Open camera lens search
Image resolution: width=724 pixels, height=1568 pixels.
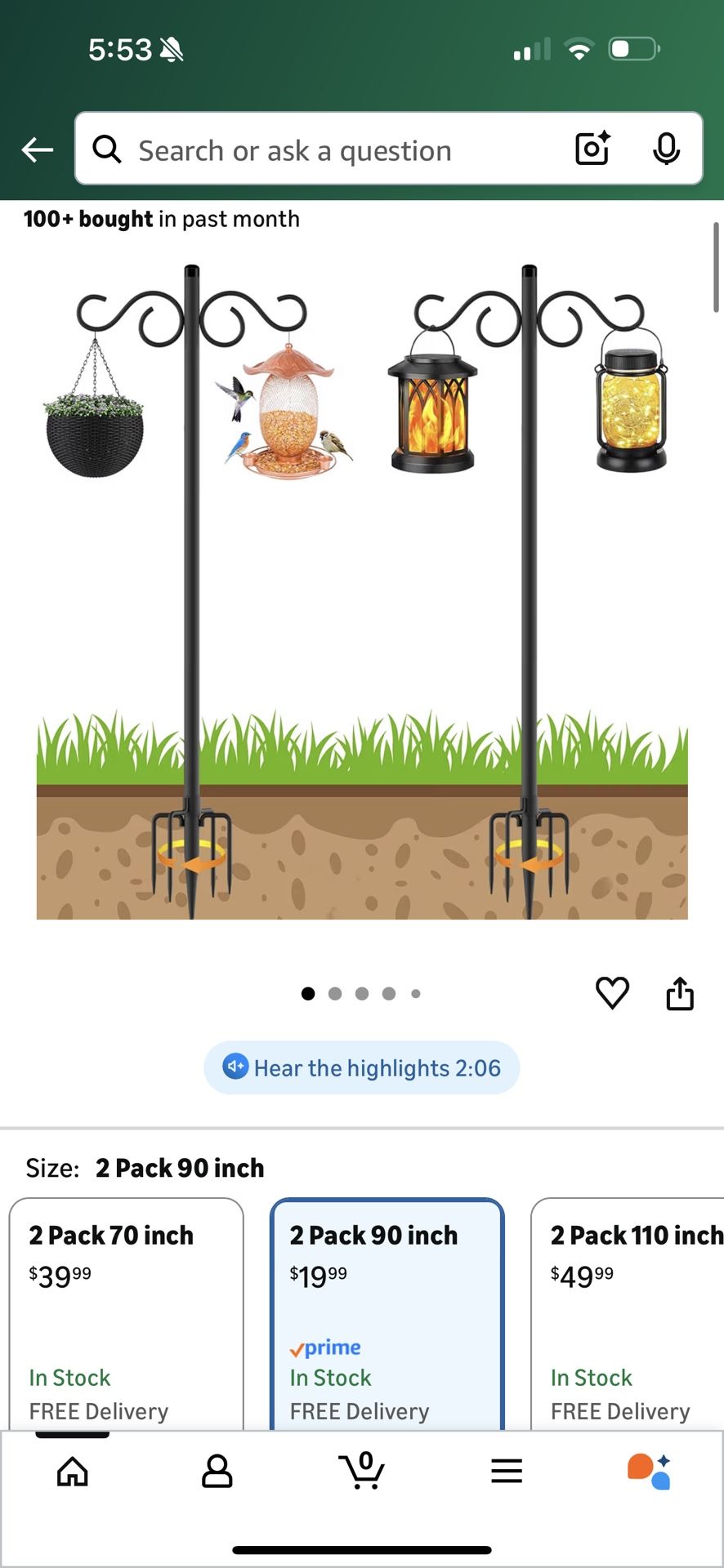click(x=592, y=149)
